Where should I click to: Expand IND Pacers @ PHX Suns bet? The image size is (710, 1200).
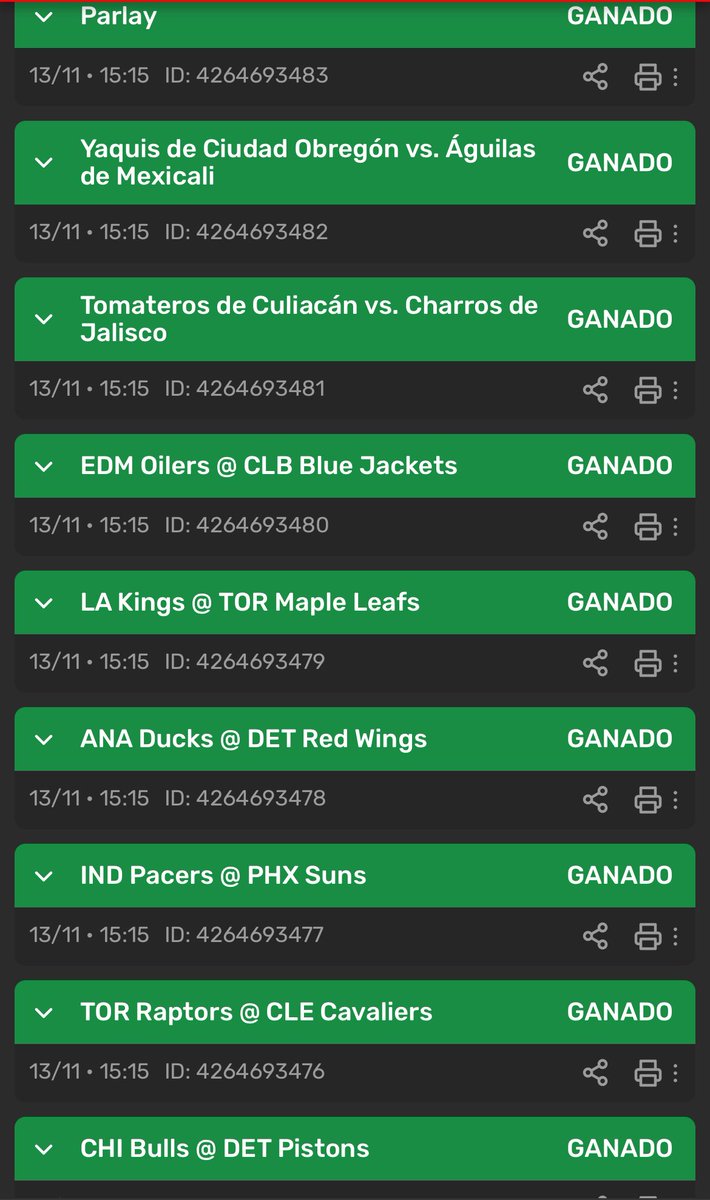coord(43,876)
